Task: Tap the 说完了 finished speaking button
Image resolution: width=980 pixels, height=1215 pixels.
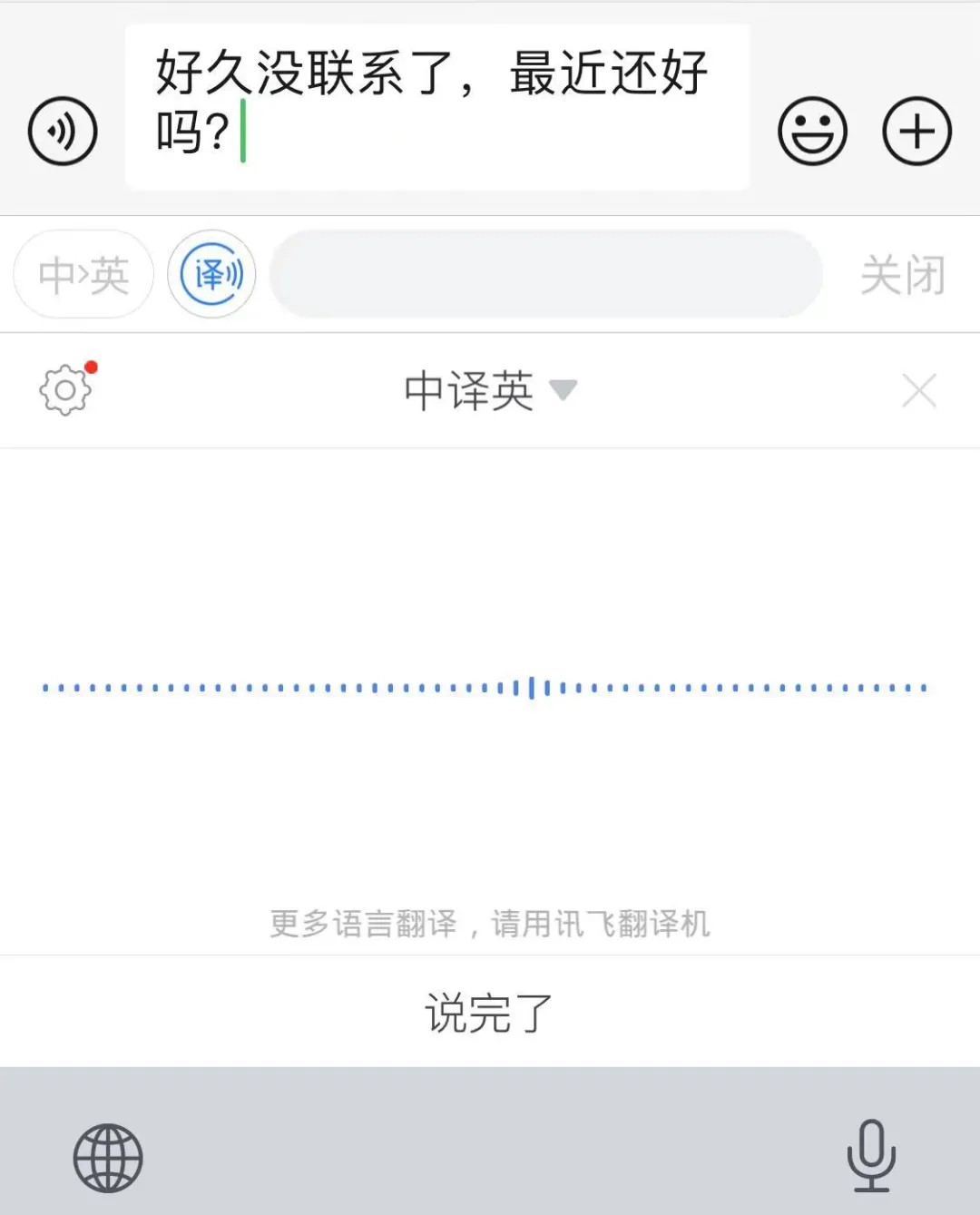Action: (488, 1012)
